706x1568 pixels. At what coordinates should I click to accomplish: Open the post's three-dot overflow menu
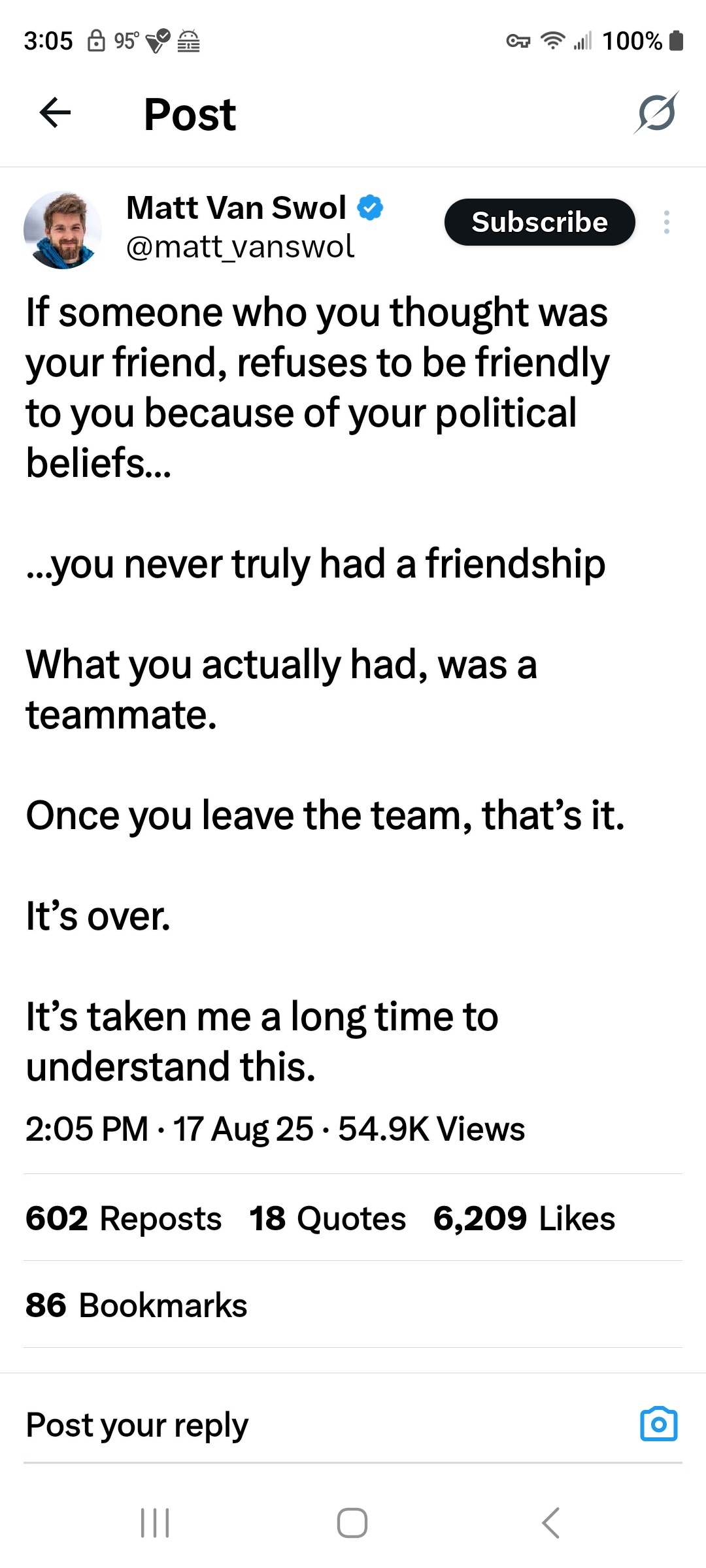coord(666,222)
